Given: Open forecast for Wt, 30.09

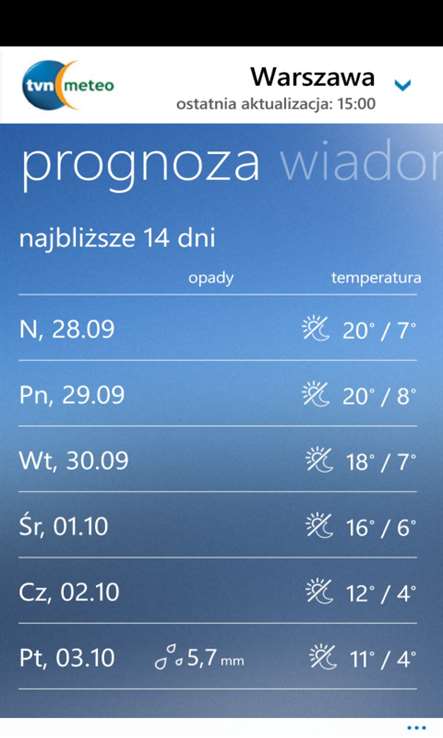Looking at the screenshot, I should [x=217, y=459].
